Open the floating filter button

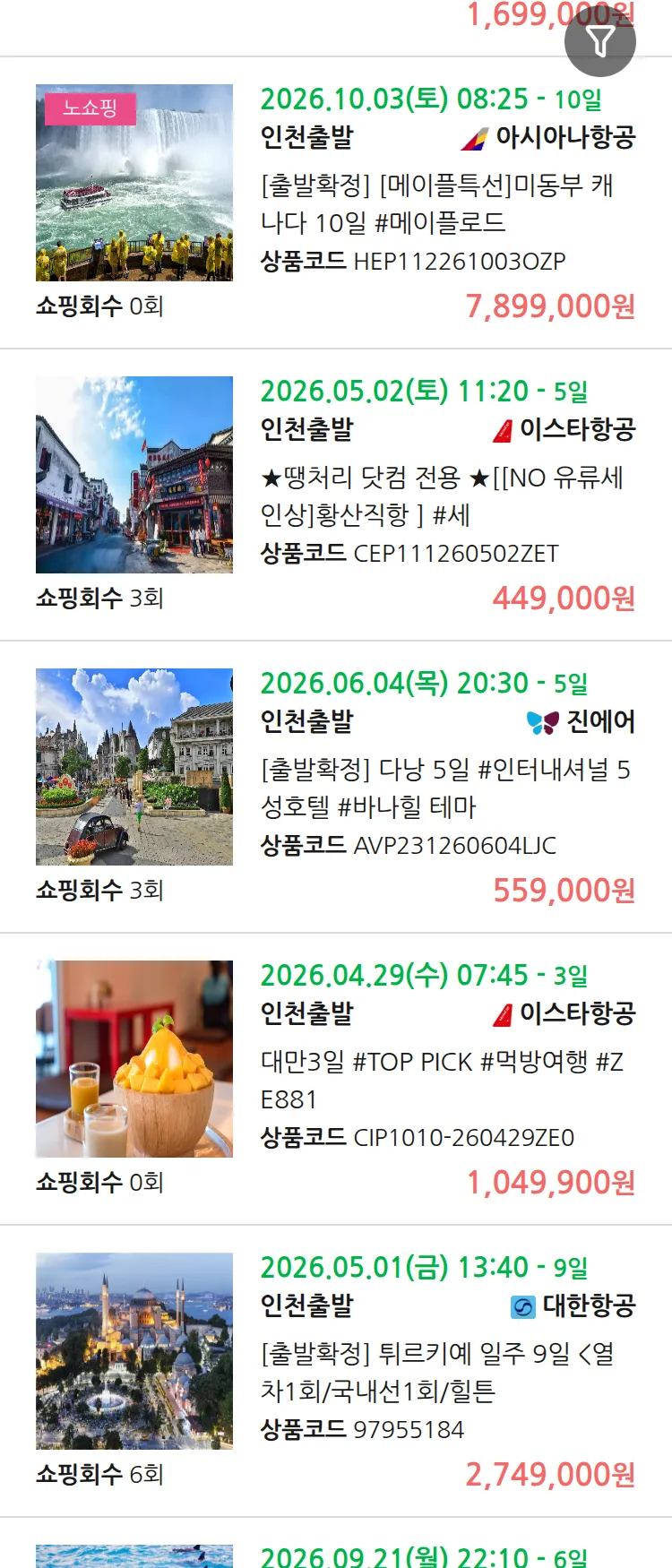click(599, 41)
